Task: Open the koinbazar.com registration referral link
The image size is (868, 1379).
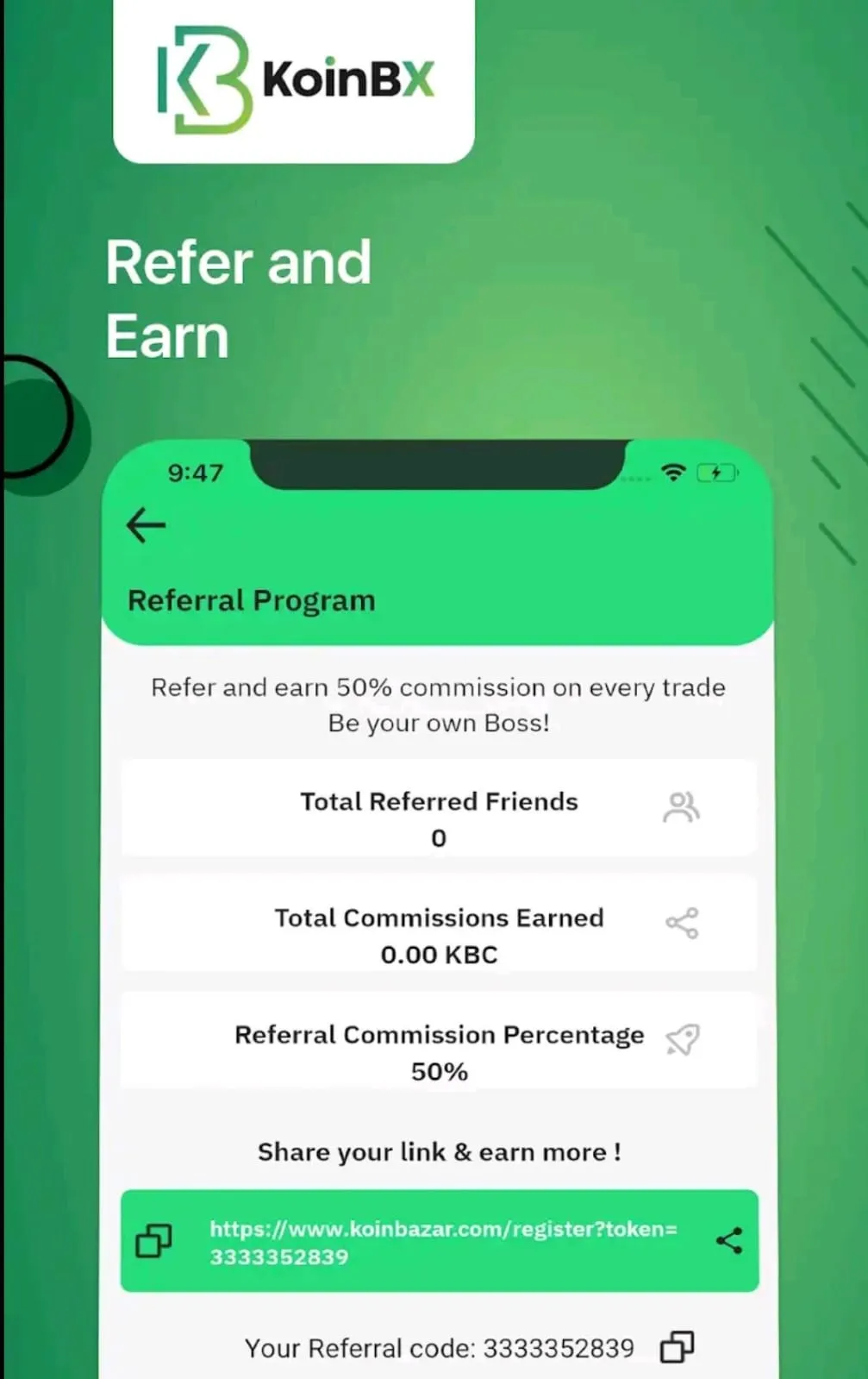Action: tap(442, 1242)
